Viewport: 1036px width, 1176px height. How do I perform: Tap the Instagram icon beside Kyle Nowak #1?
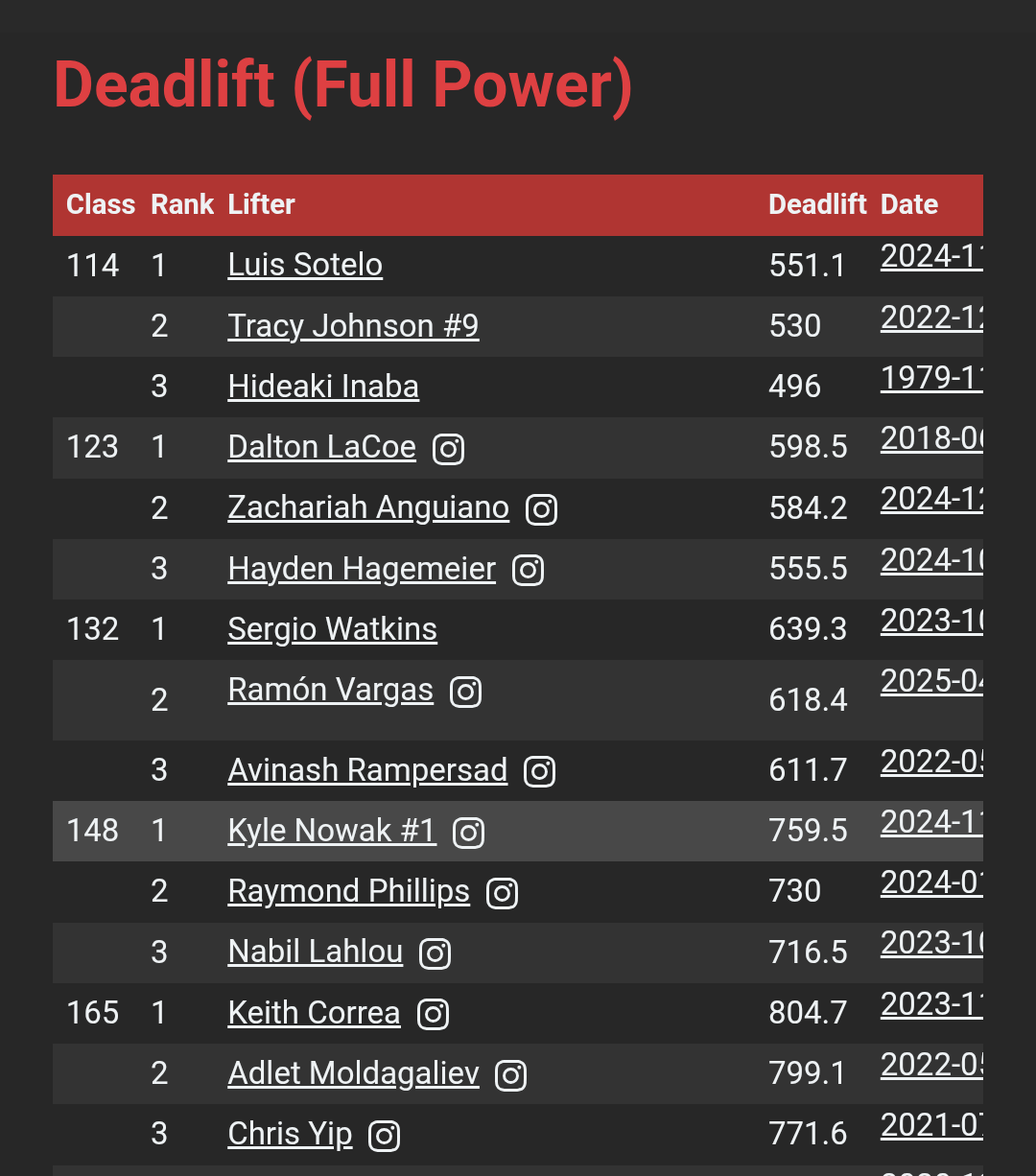click(469, 833)
